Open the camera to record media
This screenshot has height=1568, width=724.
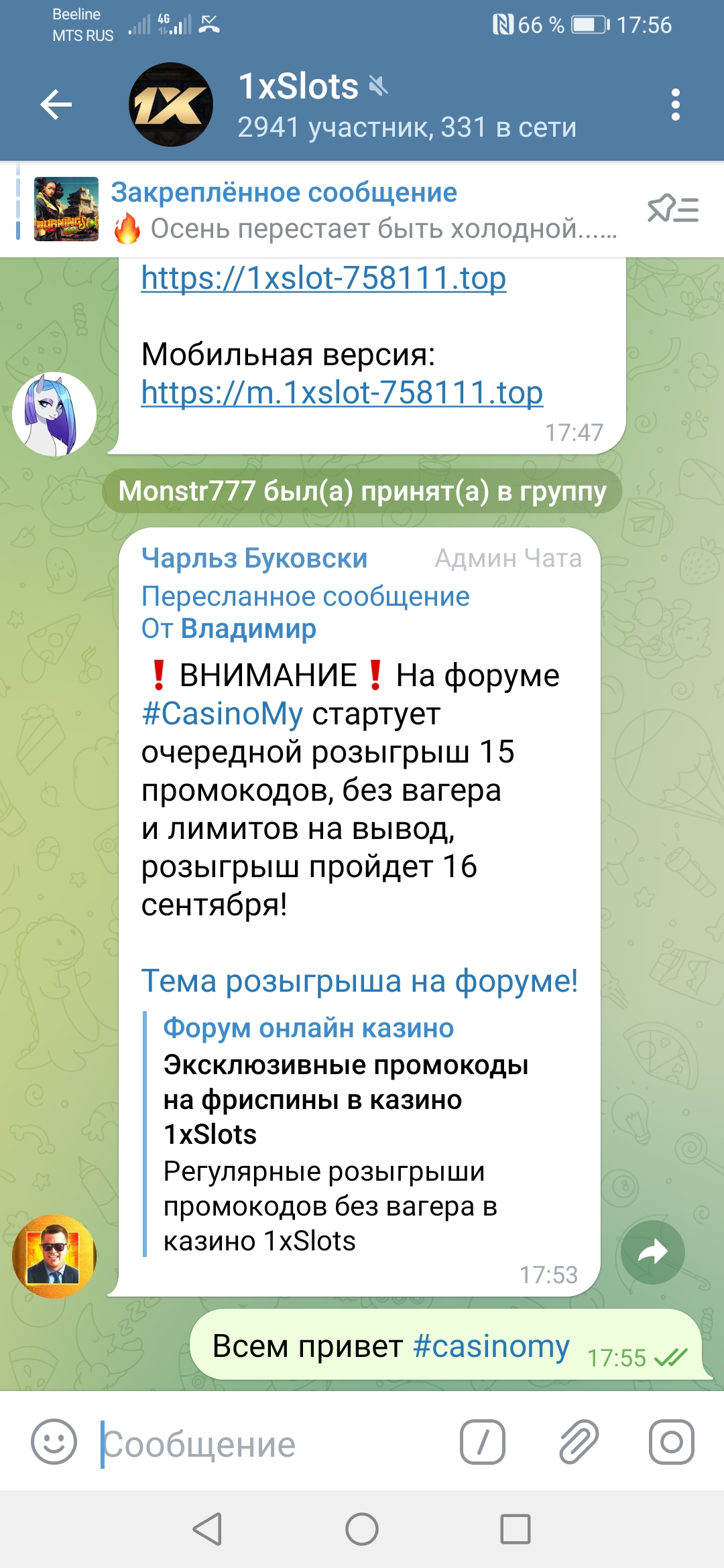(671, 1442)
